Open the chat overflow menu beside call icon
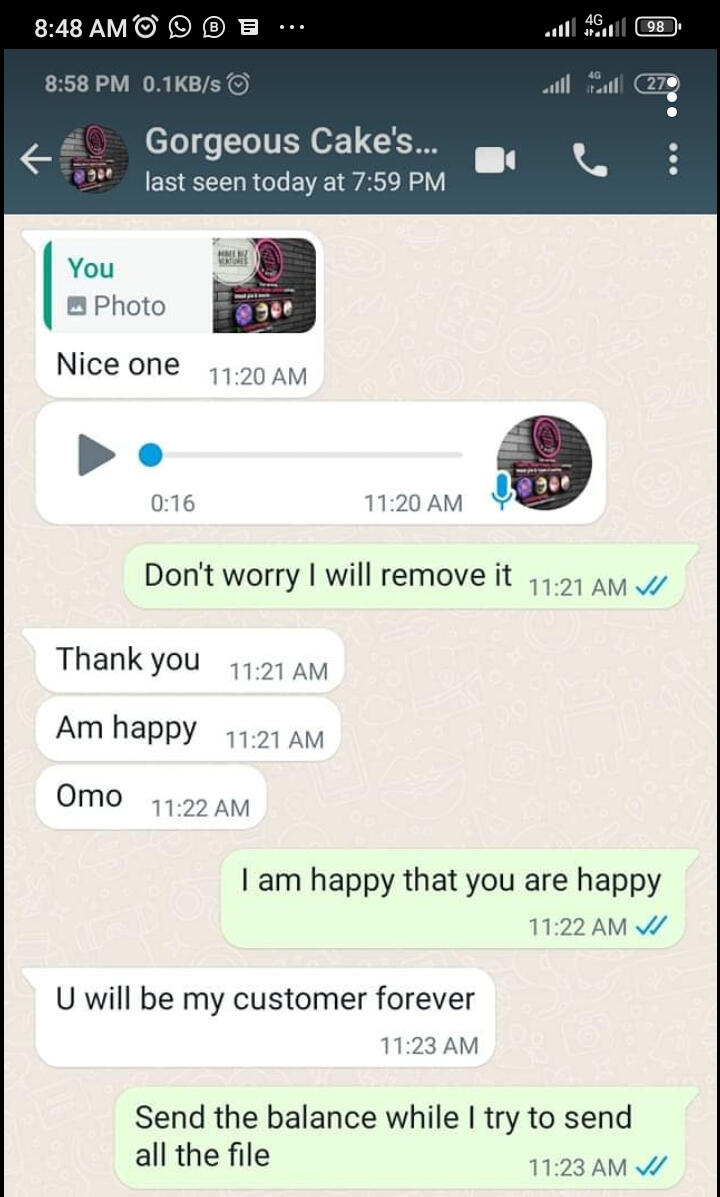The height and width of the screenshot is (1197, 720). [x=673, y=159]
